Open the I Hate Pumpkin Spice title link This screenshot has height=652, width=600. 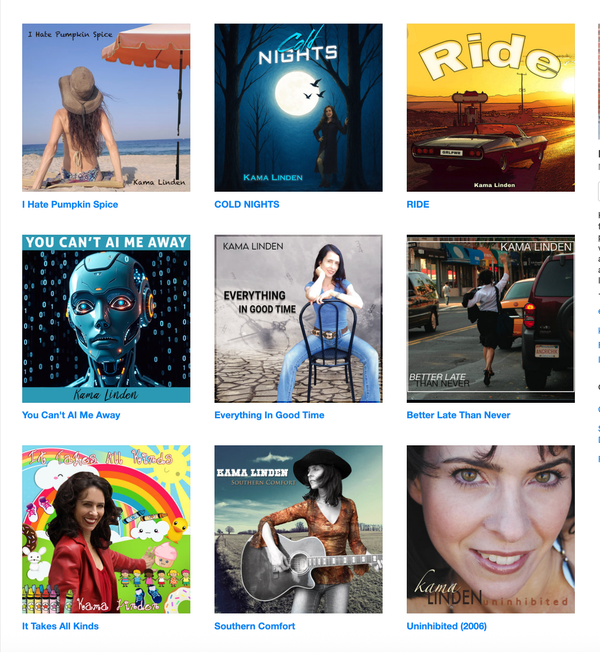click(70, 204)
